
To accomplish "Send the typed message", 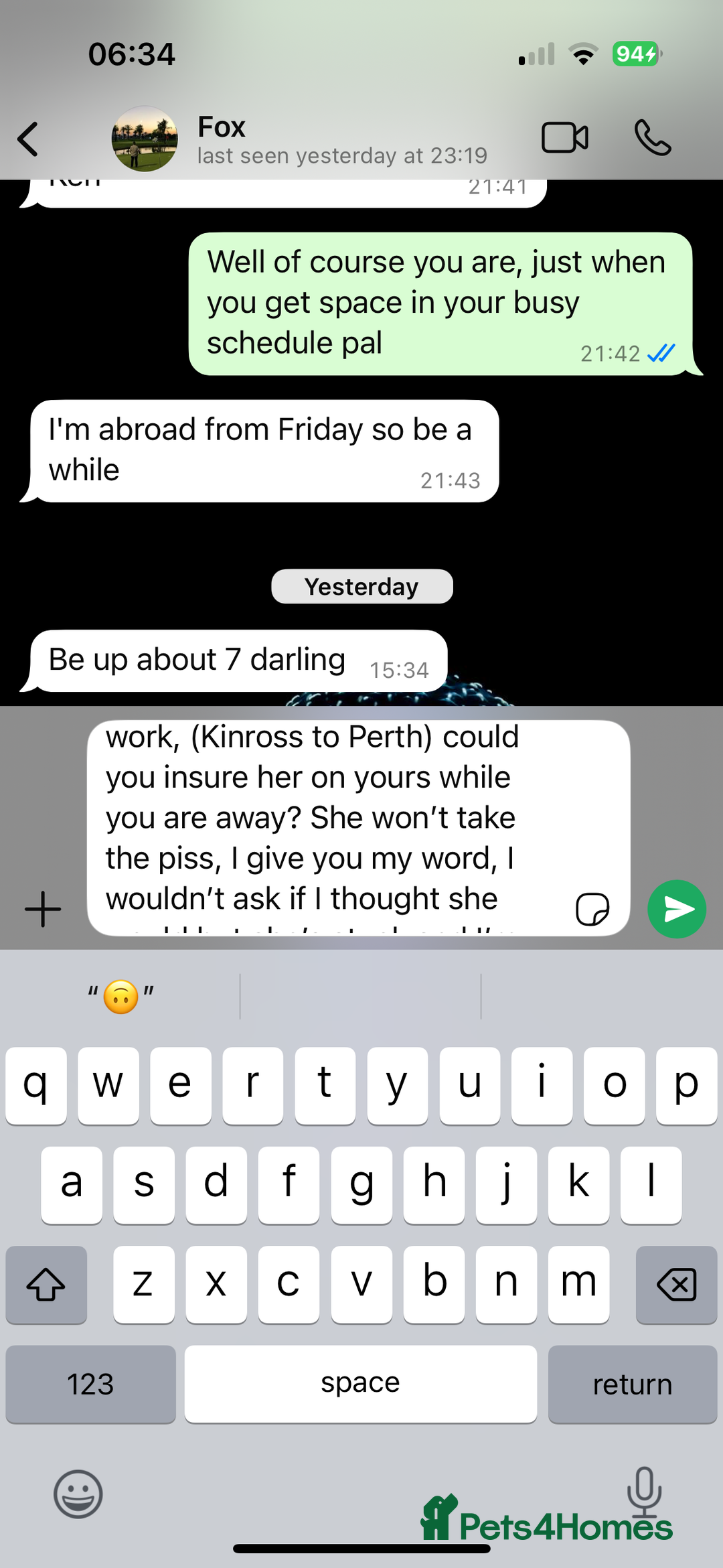I will (x=677, y=909).
